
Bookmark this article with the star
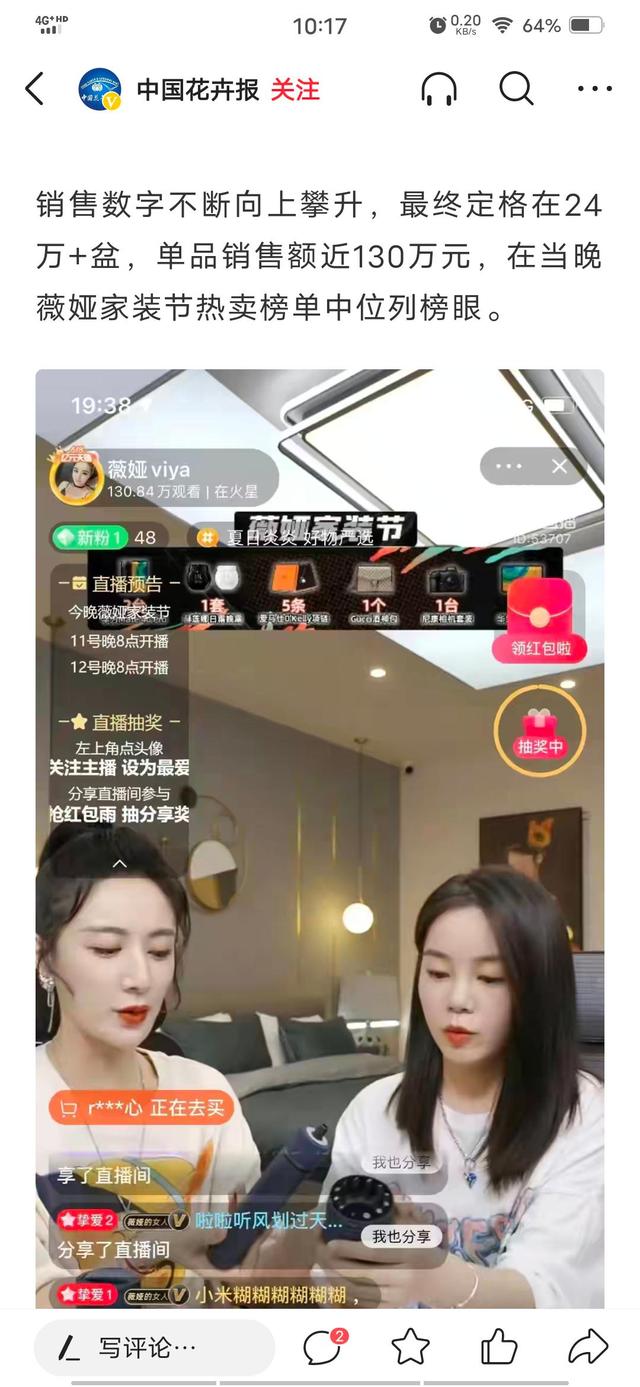(410, 1347)
